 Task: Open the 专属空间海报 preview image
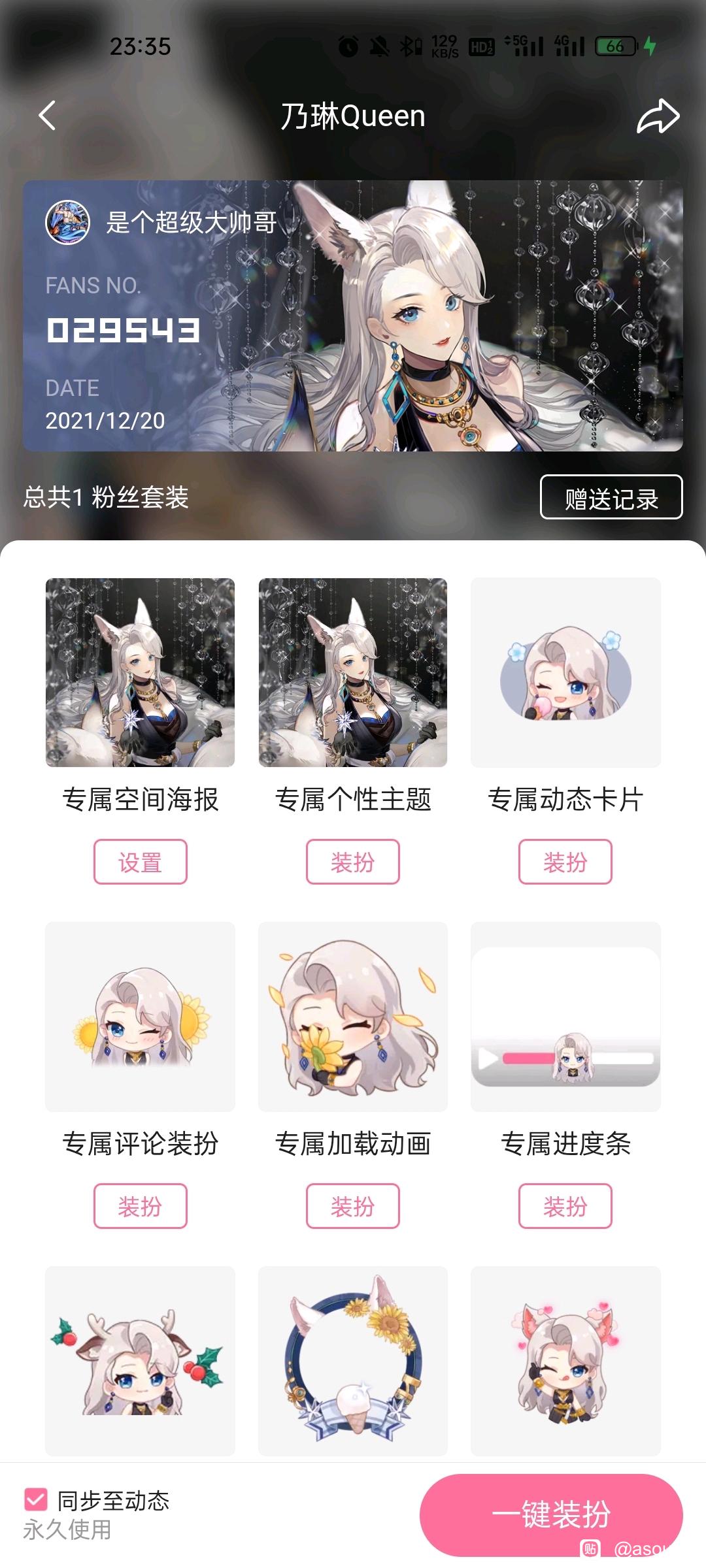pos(140,672)
